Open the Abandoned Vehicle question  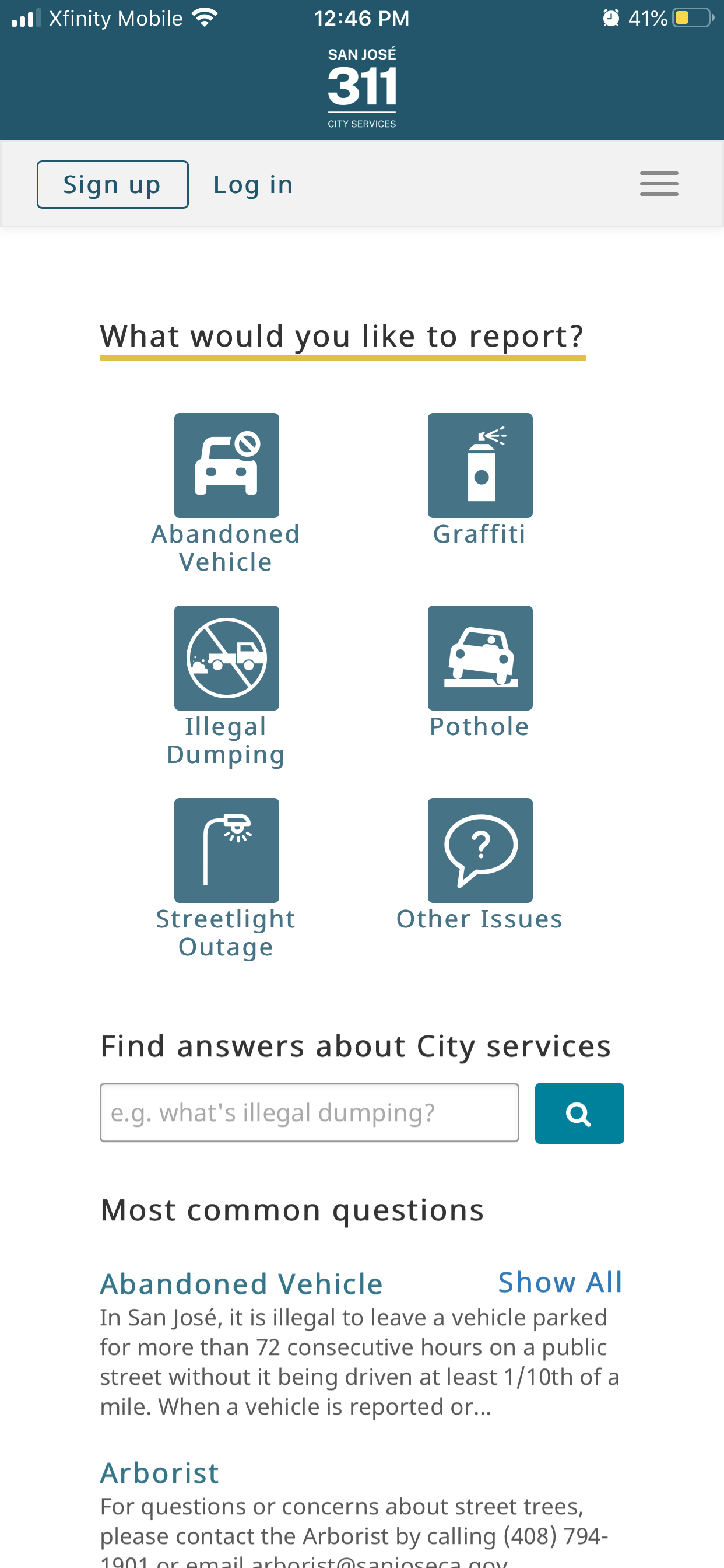[x=241, y=1284]
